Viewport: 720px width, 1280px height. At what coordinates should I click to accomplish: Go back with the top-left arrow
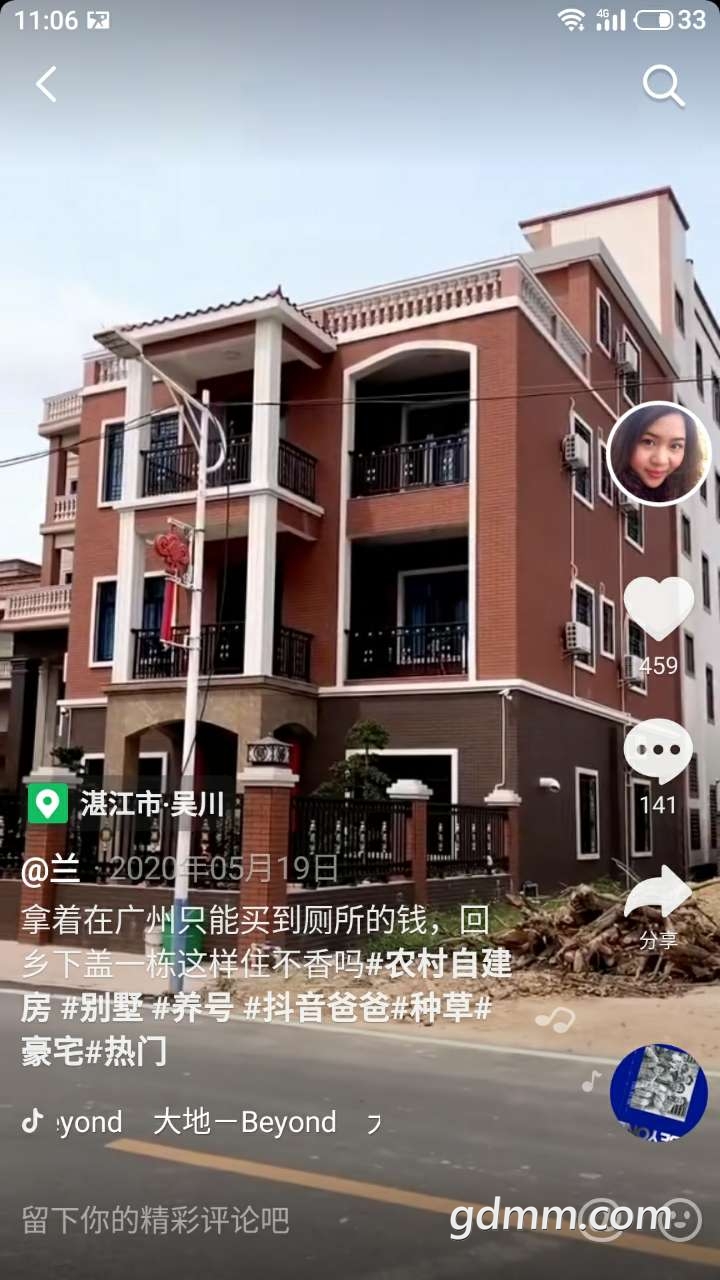pos(46,85)
